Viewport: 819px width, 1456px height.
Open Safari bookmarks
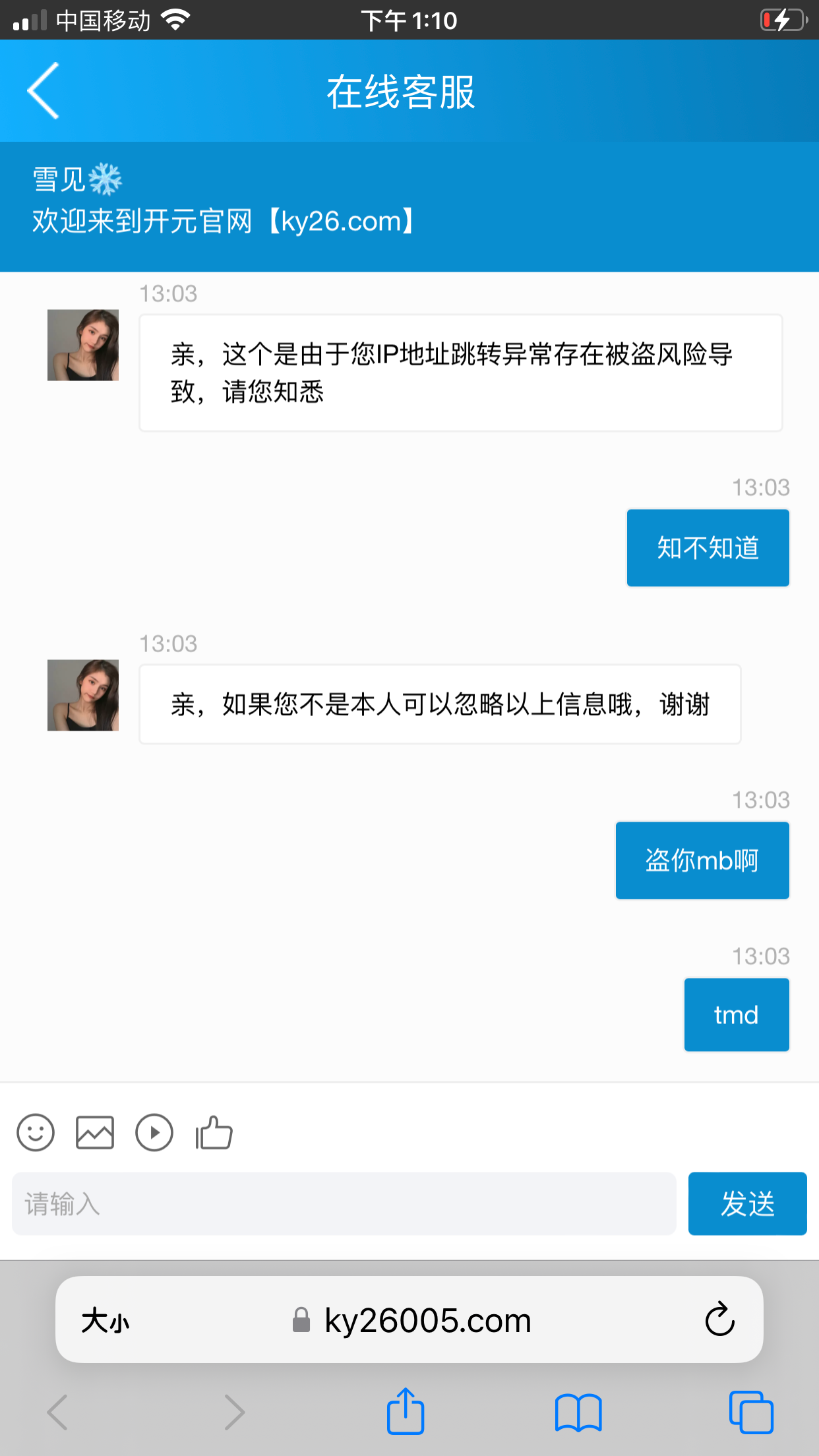578,1412
